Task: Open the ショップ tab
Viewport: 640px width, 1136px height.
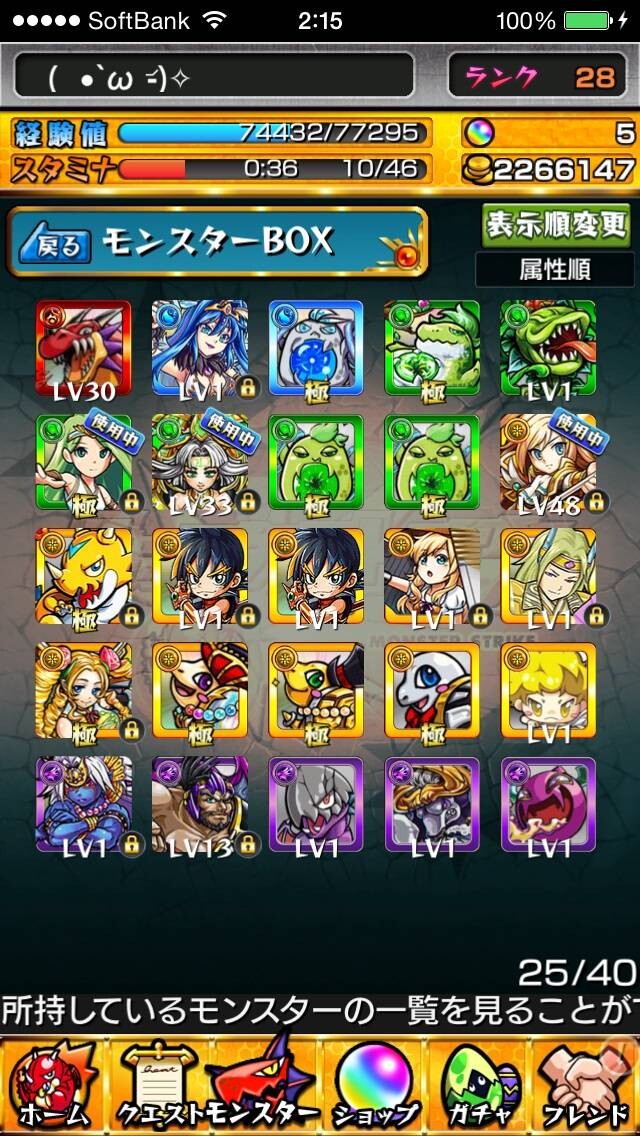Action: [373, 1087]
